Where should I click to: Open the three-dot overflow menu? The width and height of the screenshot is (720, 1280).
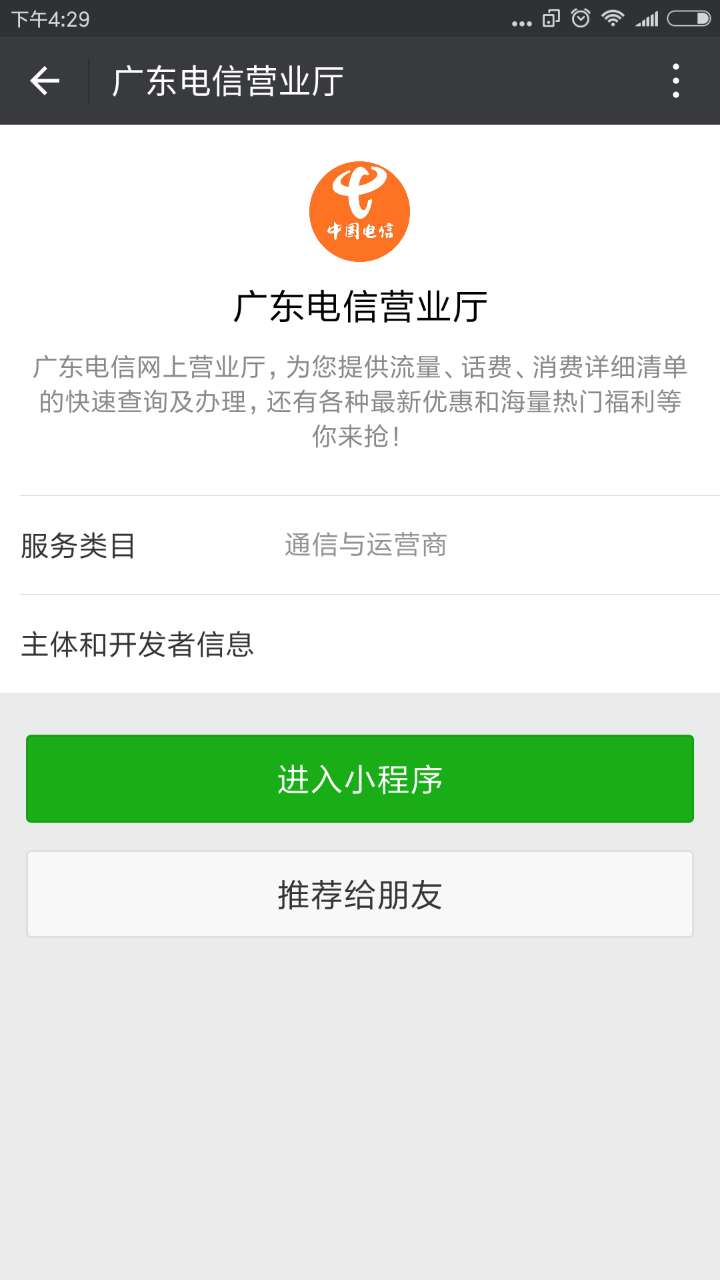click(676, 81)
